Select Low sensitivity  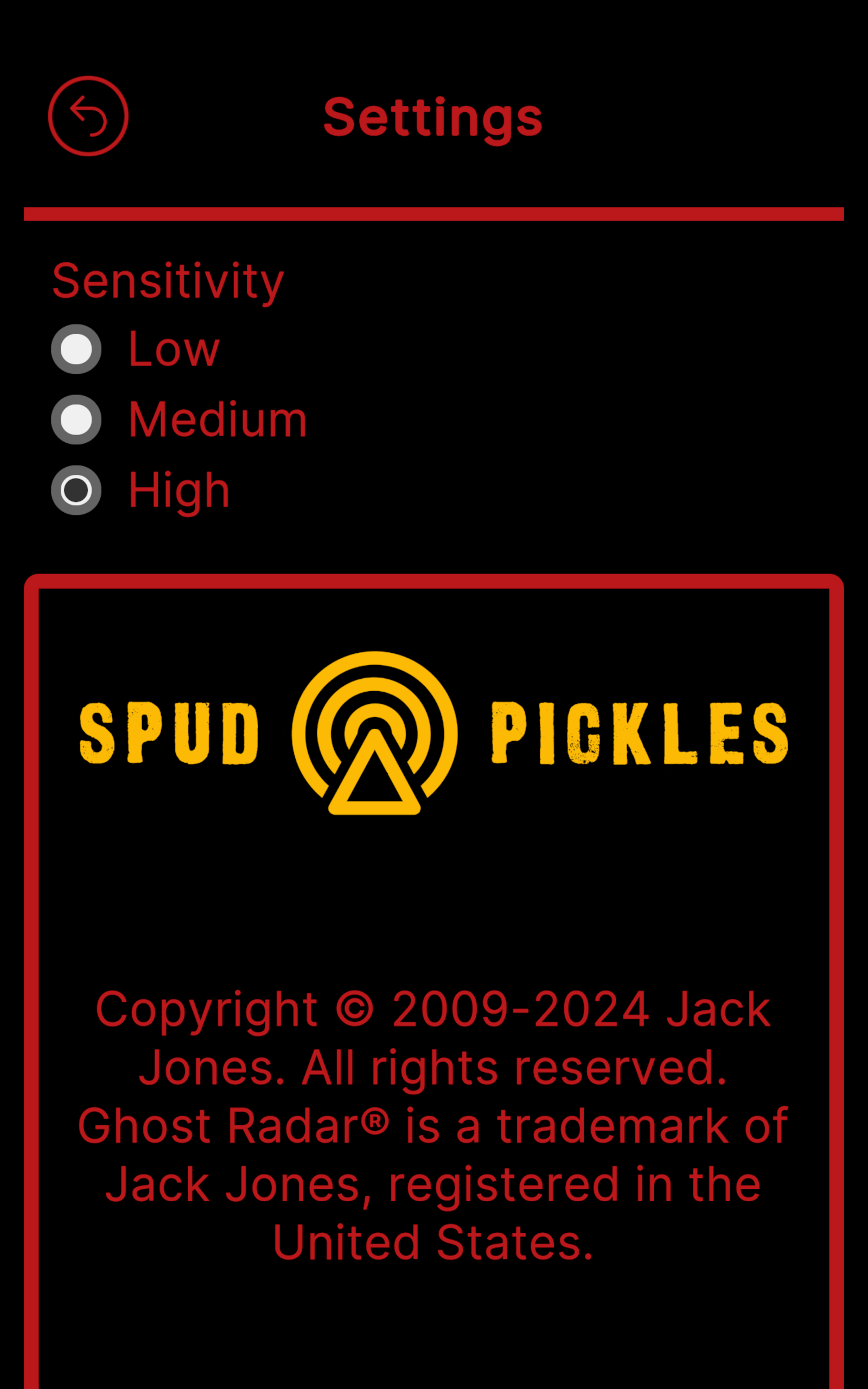[x=76, y=349]
